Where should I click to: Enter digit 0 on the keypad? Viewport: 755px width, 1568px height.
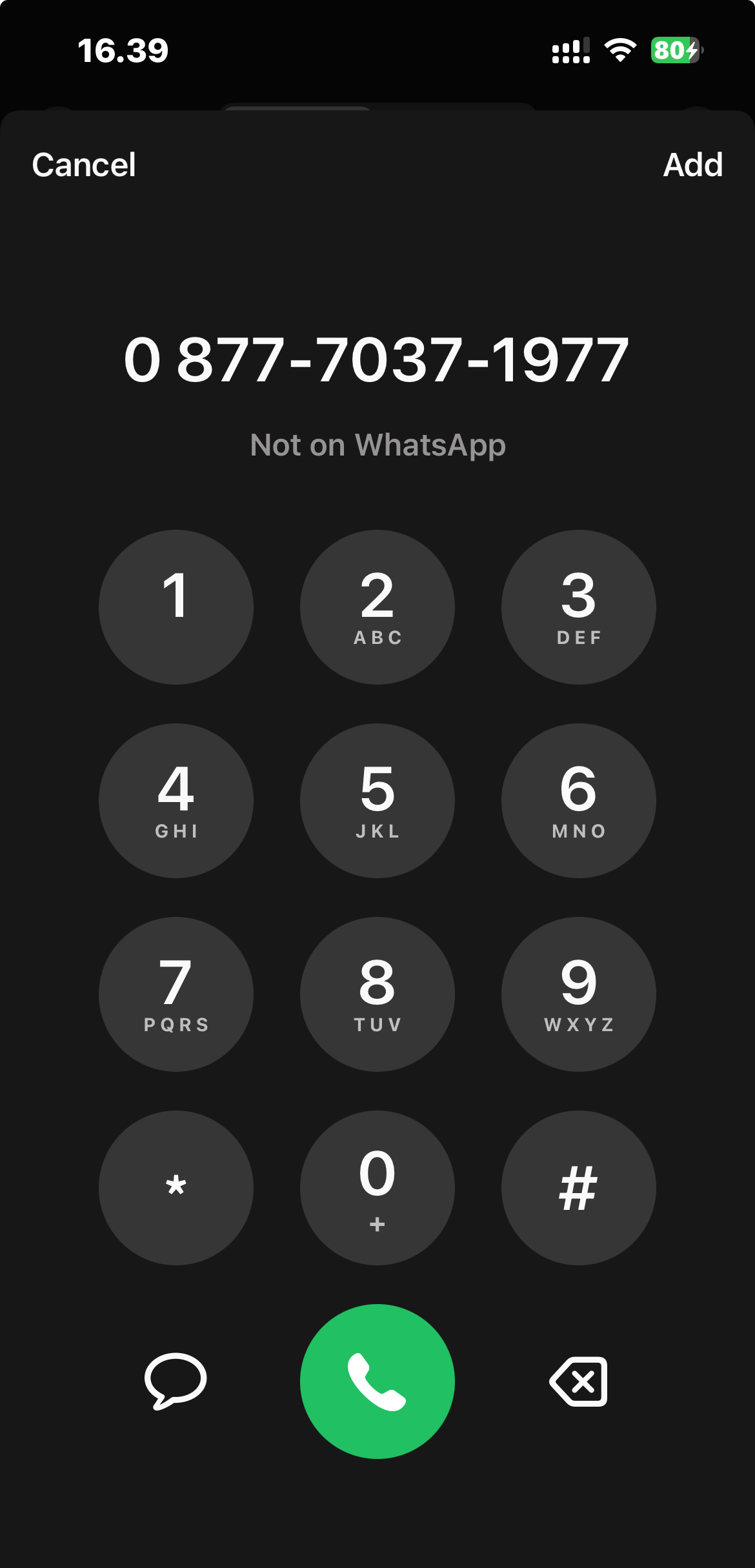point(377,1188)
